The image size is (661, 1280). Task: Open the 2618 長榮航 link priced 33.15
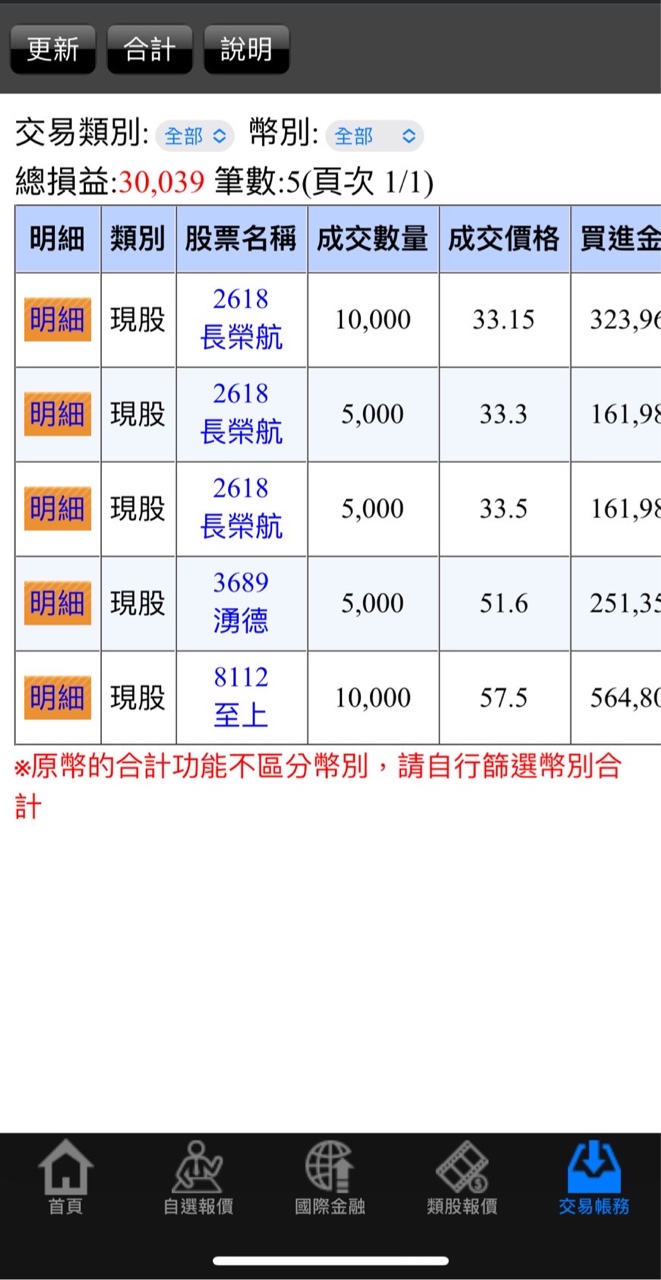point(241,320)
